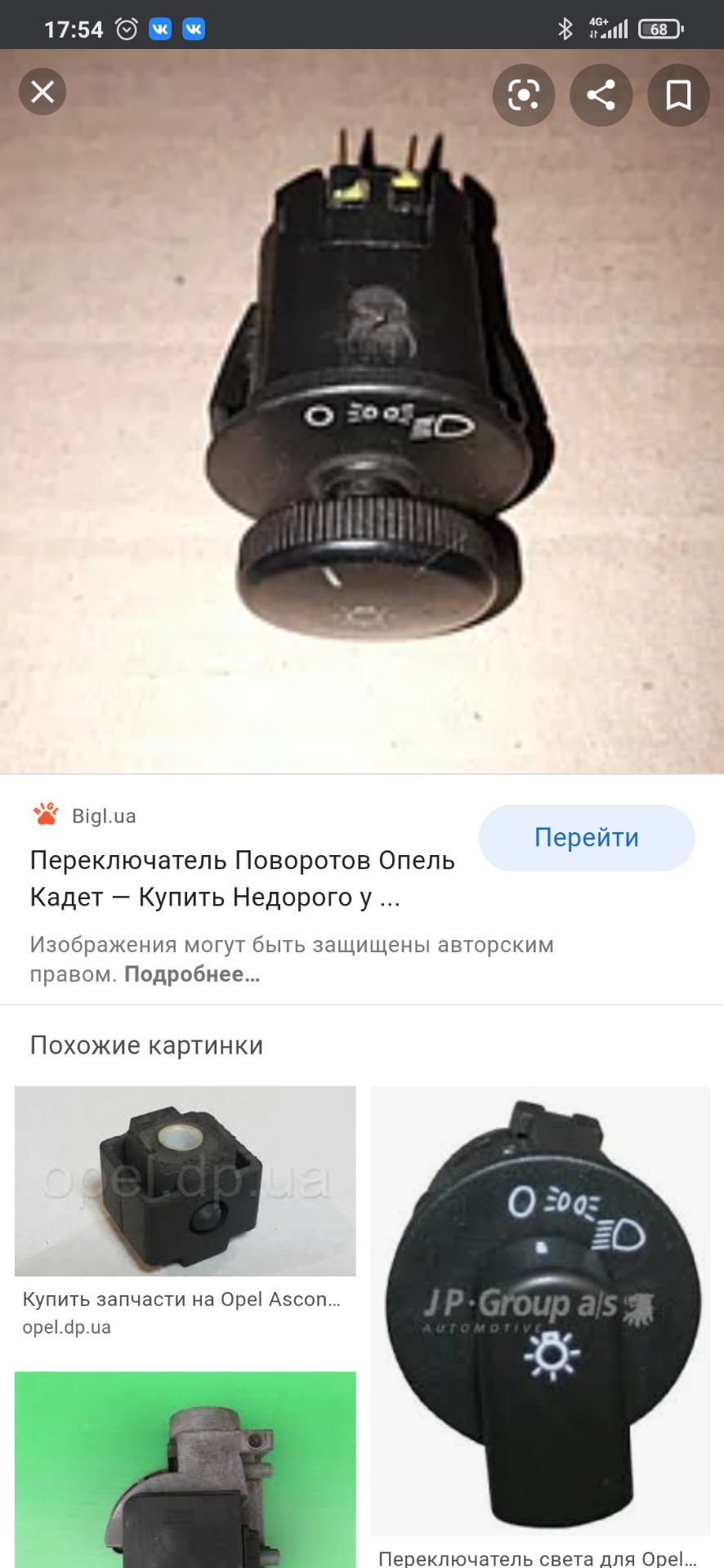This screenshot has width=724, height=1568.
Task: Save the image with the bookmark icon
Action: pos(678,95)
